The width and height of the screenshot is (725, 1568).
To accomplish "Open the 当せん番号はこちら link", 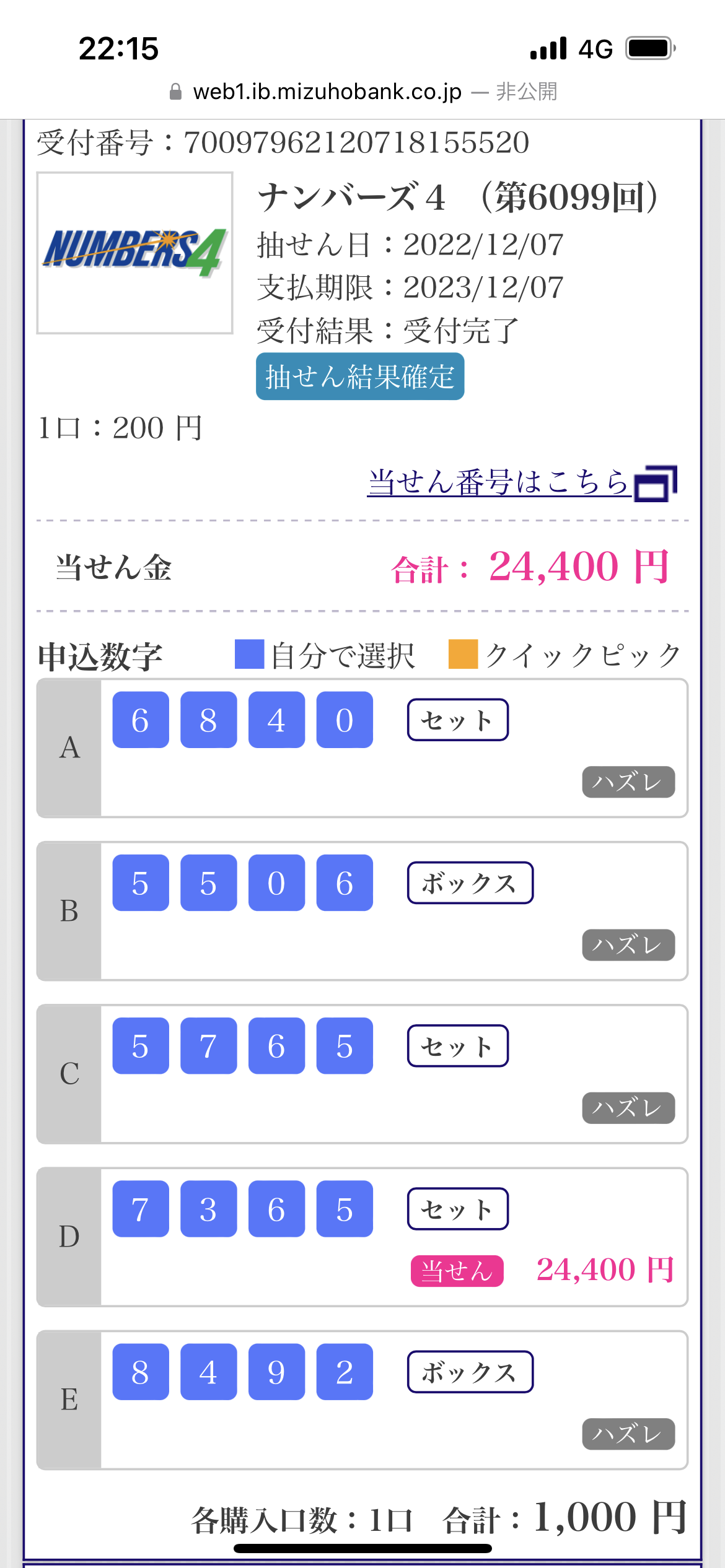I will pyautogui.click(x=522, y=482).
